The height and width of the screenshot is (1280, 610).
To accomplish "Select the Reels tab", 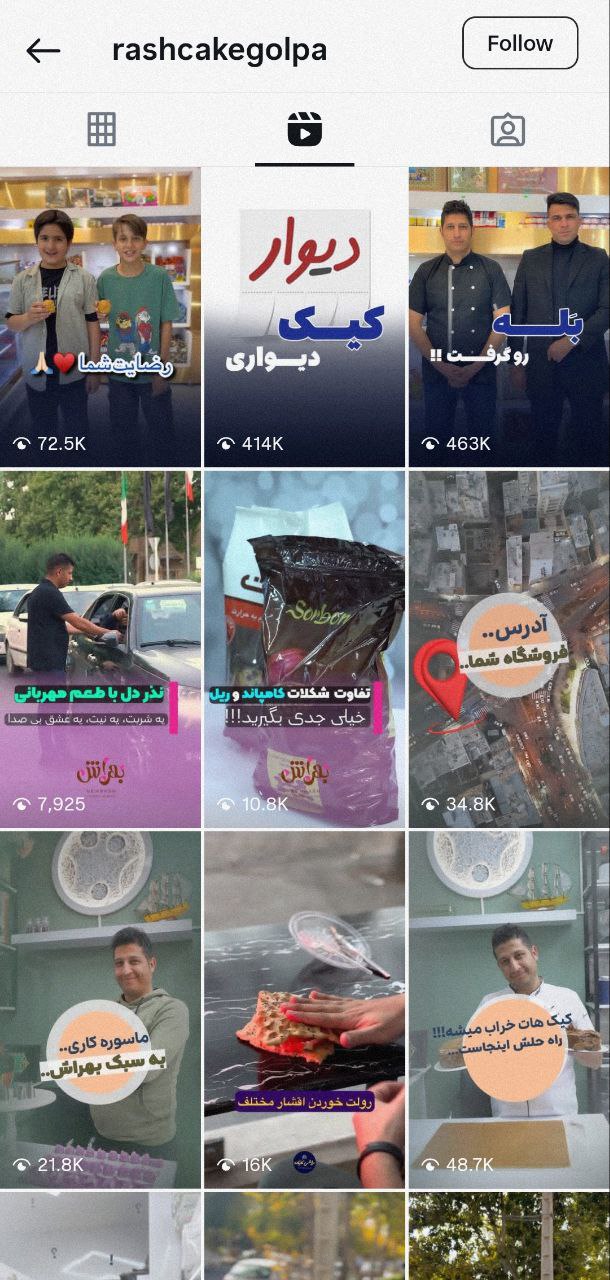I will [x=304, y=129].
